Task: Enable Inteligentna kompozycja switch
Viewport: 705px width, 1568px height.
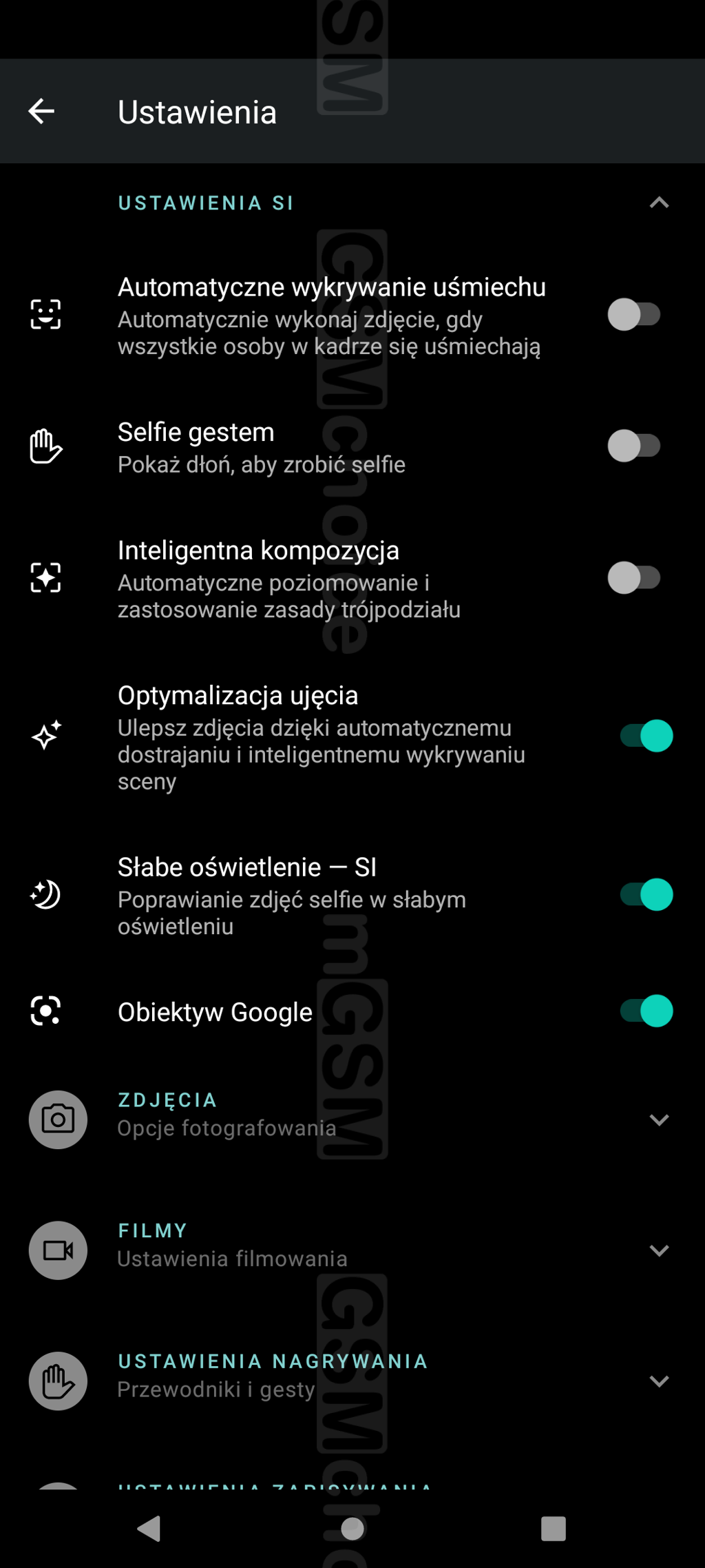Action: (634, 577)
